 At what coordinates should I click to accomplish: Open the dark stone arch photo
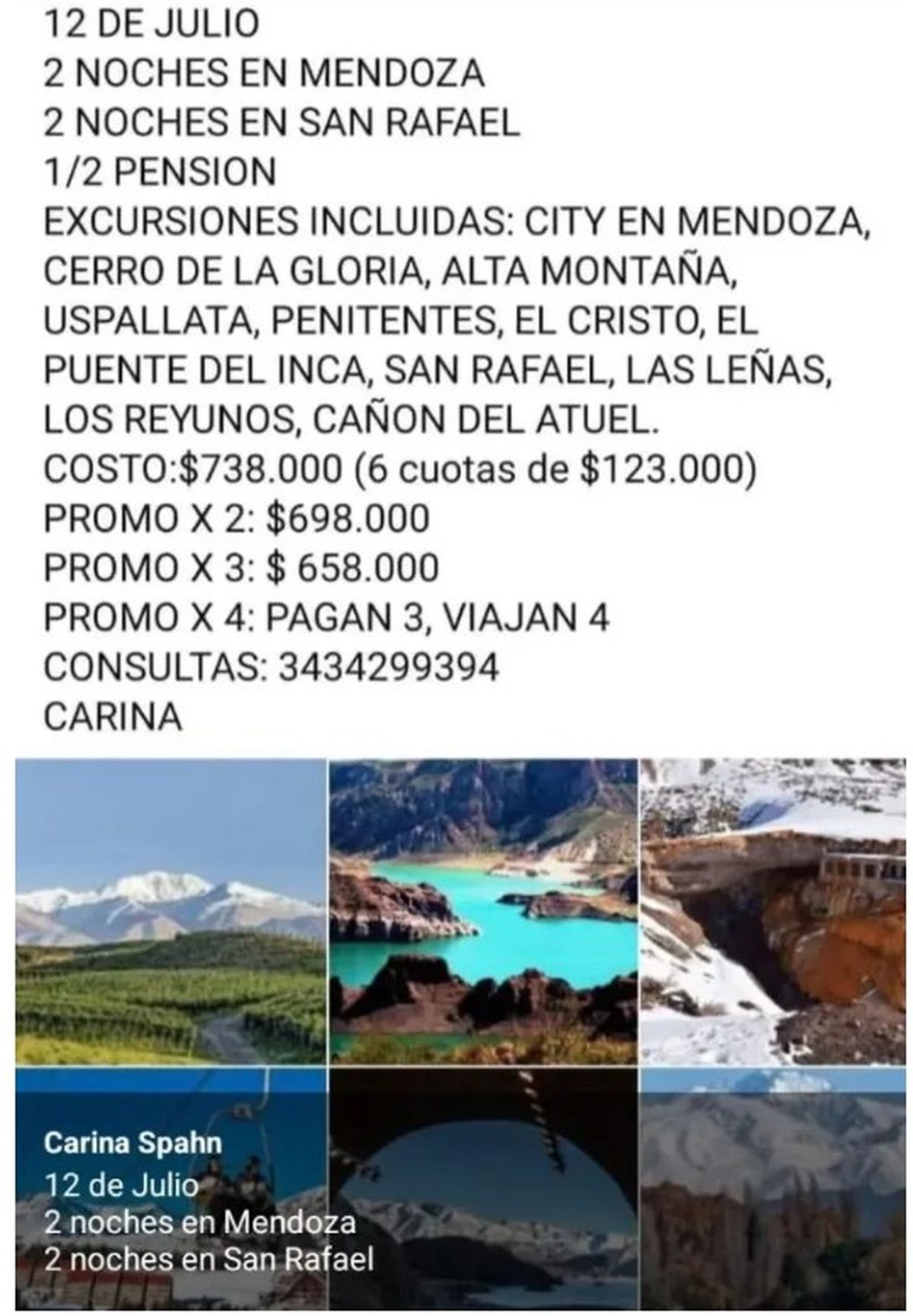482,1190
